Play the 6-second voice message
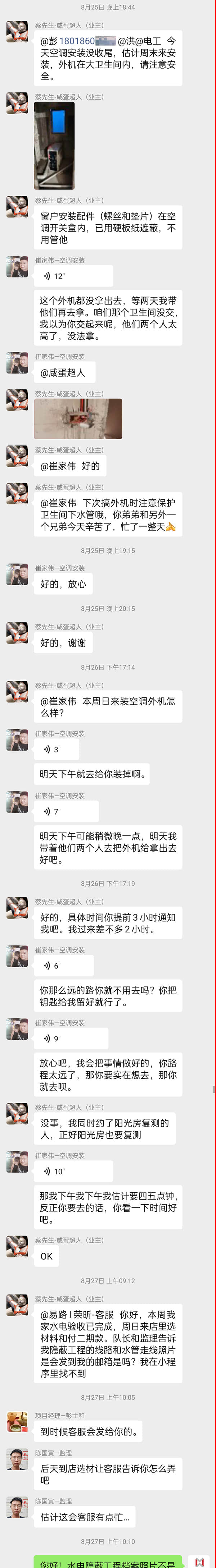This screenshot has width=216, height=1568. pos(63,966)
